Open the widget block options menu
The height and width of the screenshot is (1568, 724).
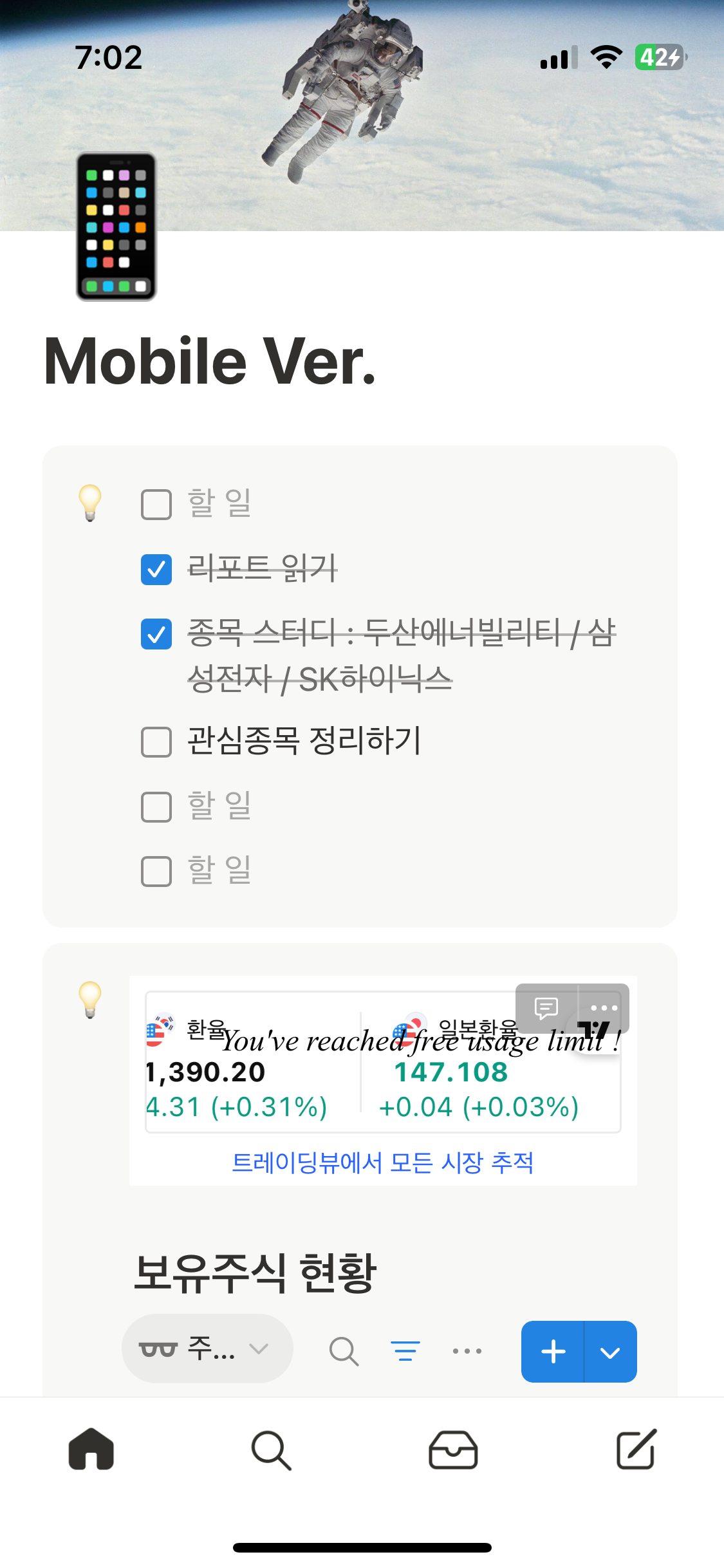[603, 1008]
